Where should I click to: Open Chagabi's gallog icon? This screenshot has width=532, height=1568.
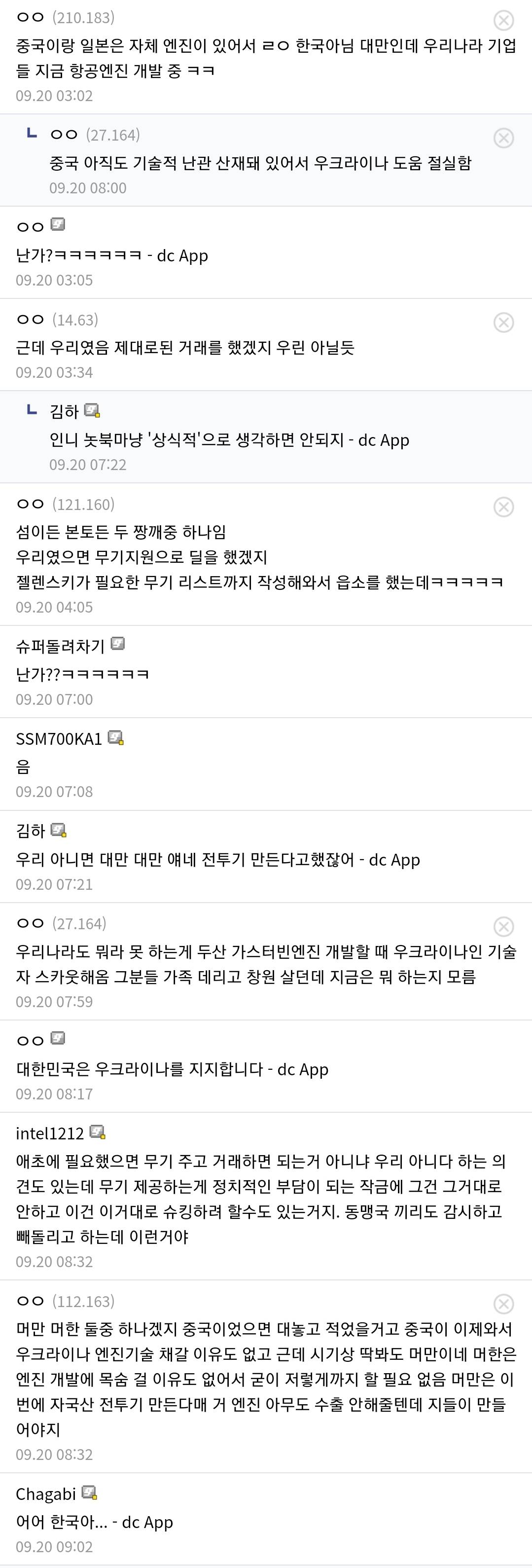click(89, 1493)
